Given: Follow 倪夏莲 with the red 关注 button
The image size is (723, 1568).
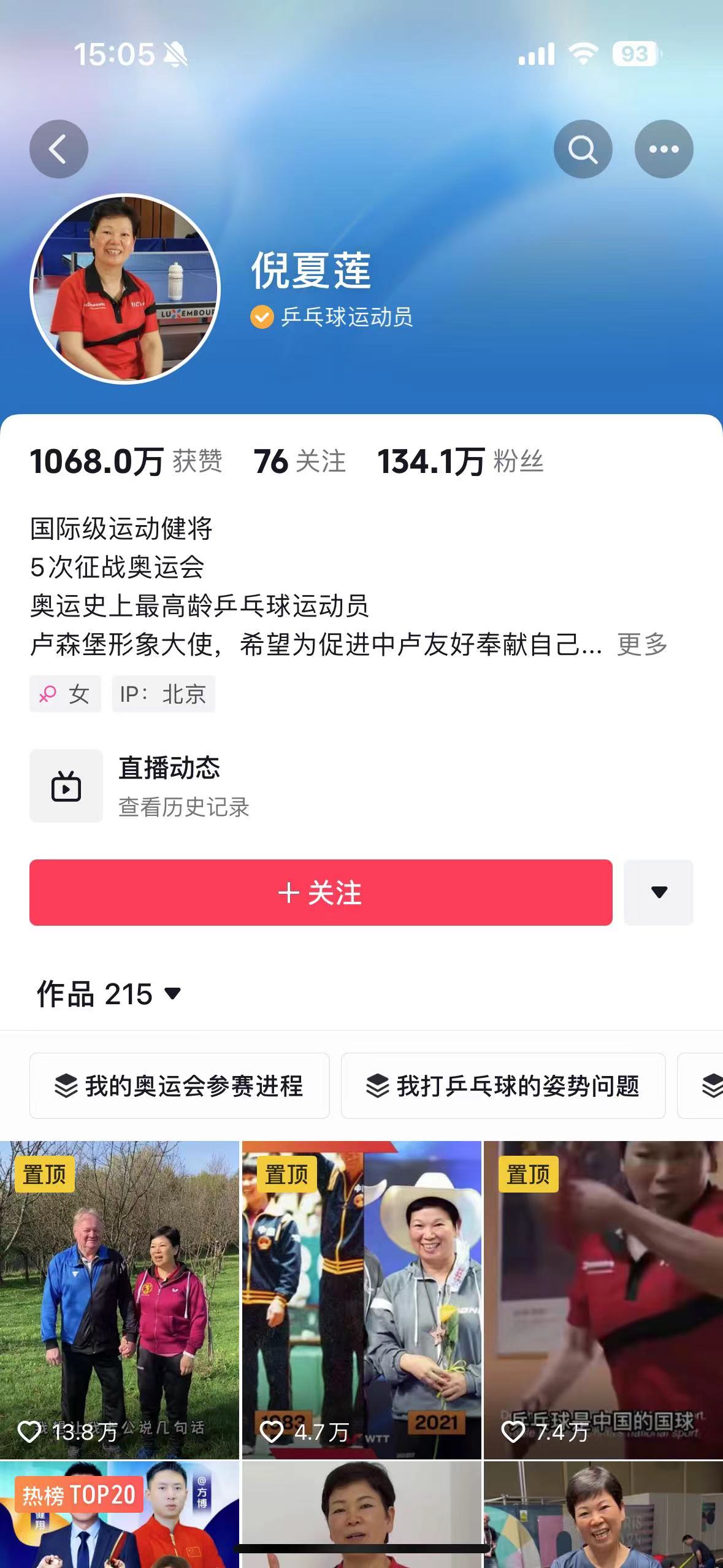Looking at the screenshot, I should (321, 893).
